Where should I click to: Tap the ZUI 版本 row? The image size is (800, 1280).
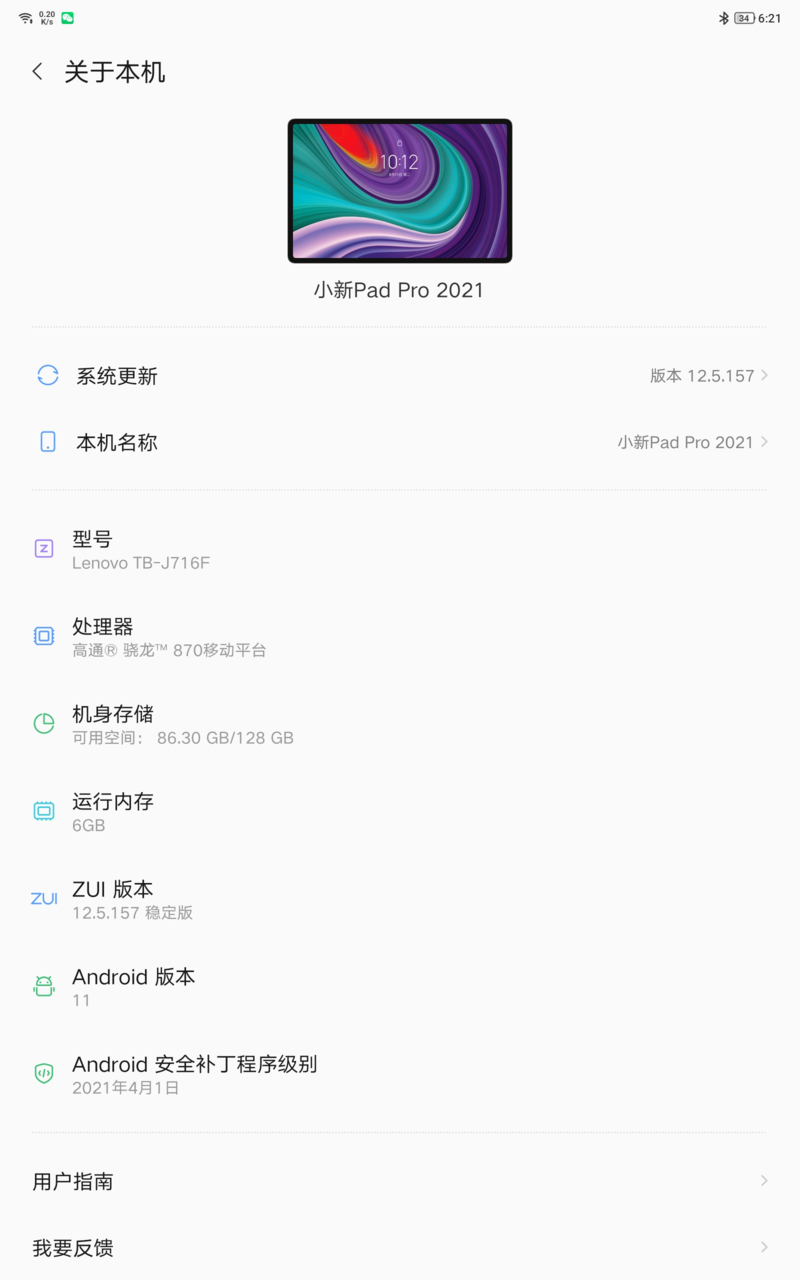[400, 899]
